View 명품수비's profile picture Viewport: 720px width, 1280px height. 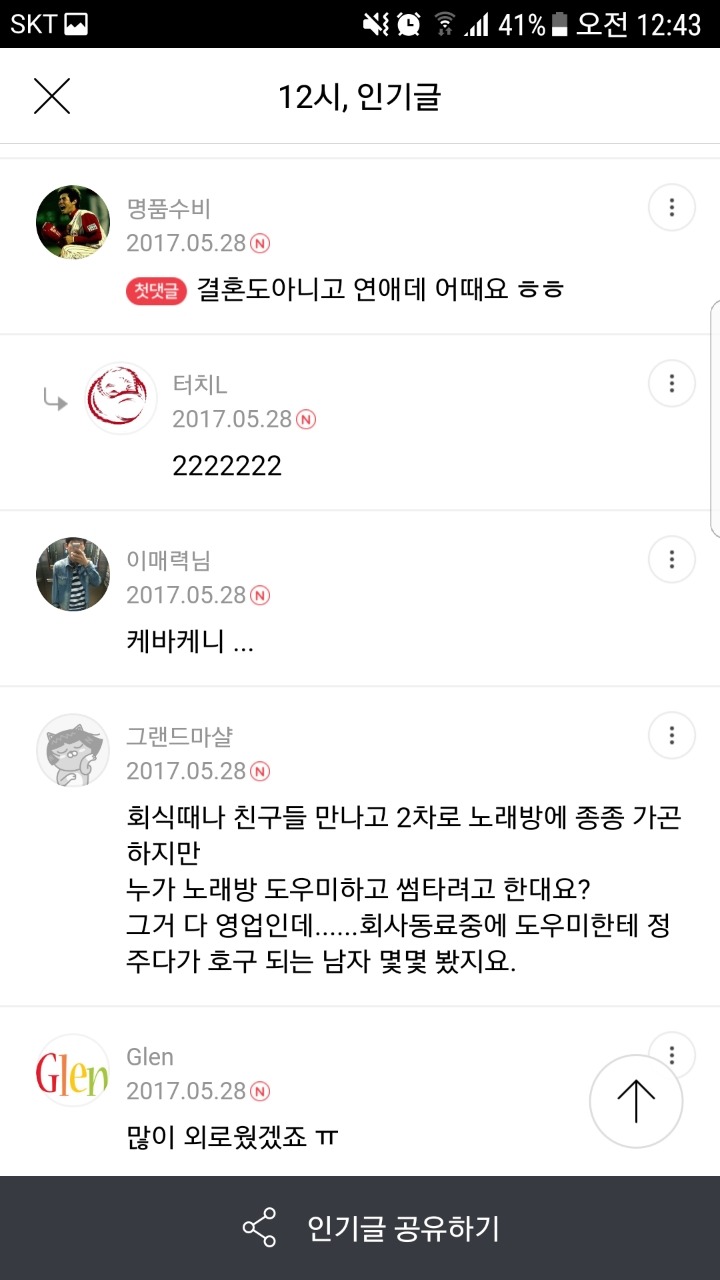tap(73, 222)
